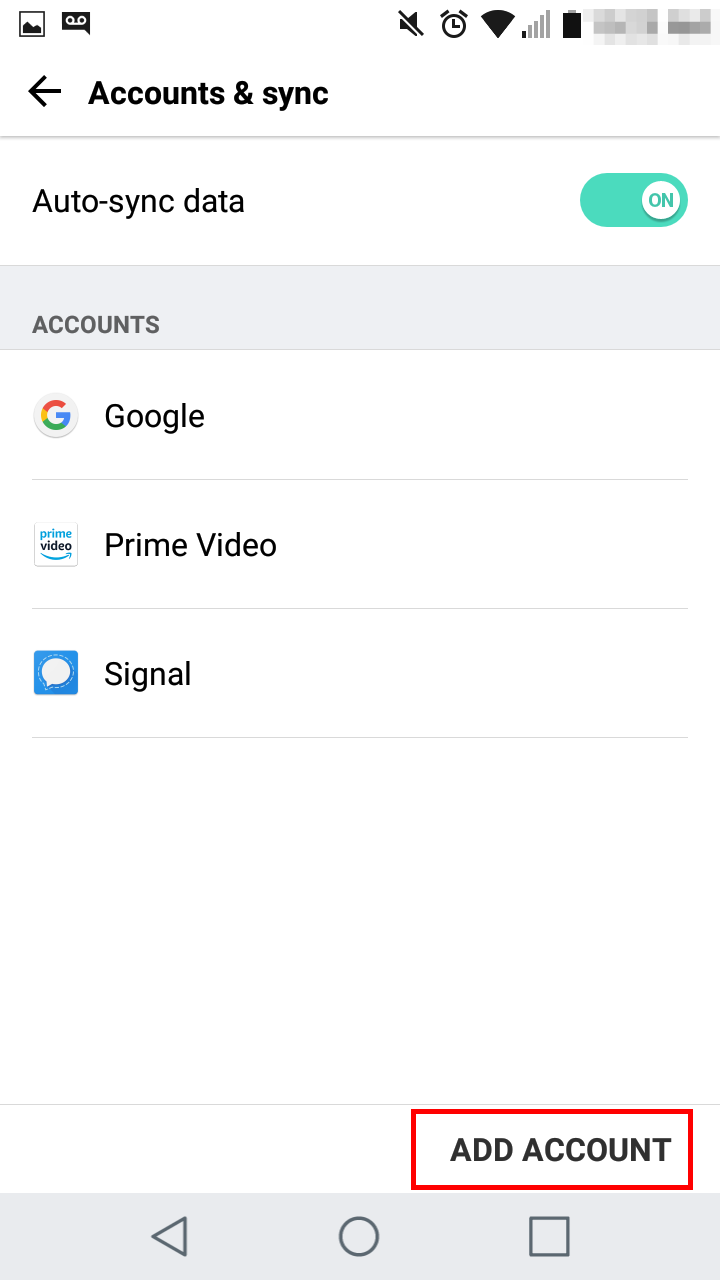The image size is (720, 1280).
Task: Tap the alarm clock status icon
Action: tap(453, 25)
